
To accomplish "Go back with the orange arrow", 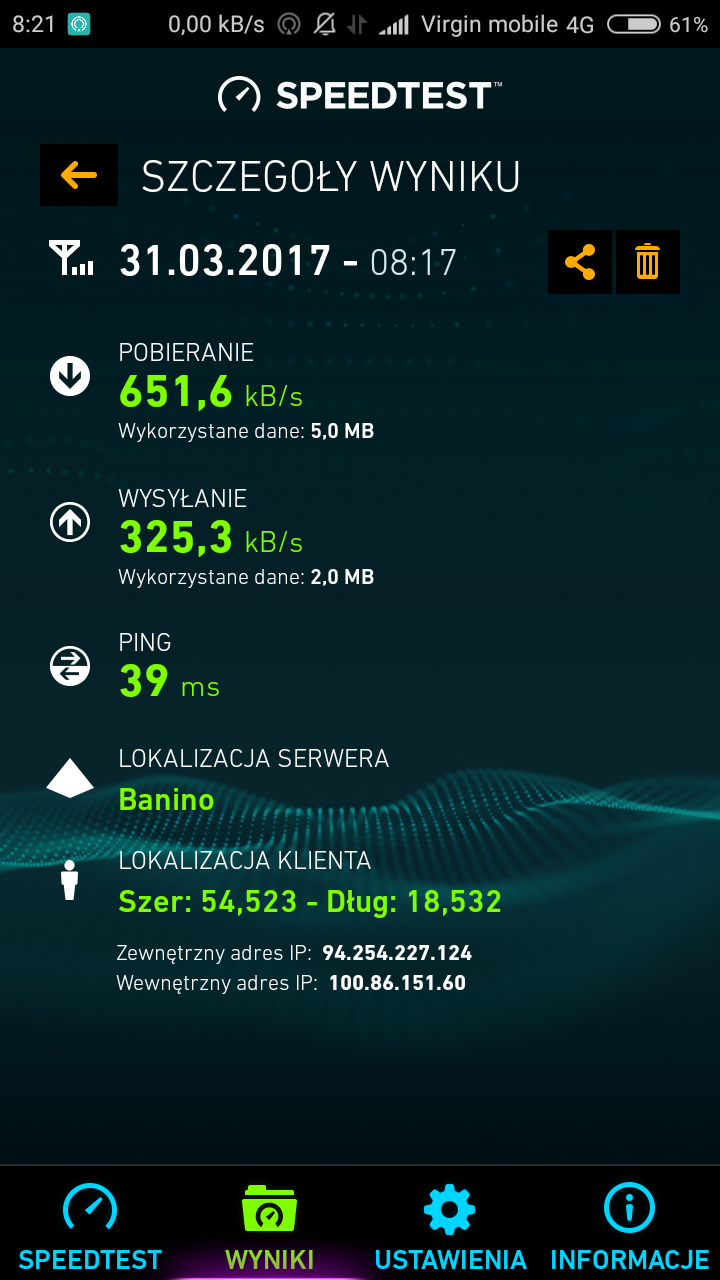I will click(79, 175).
